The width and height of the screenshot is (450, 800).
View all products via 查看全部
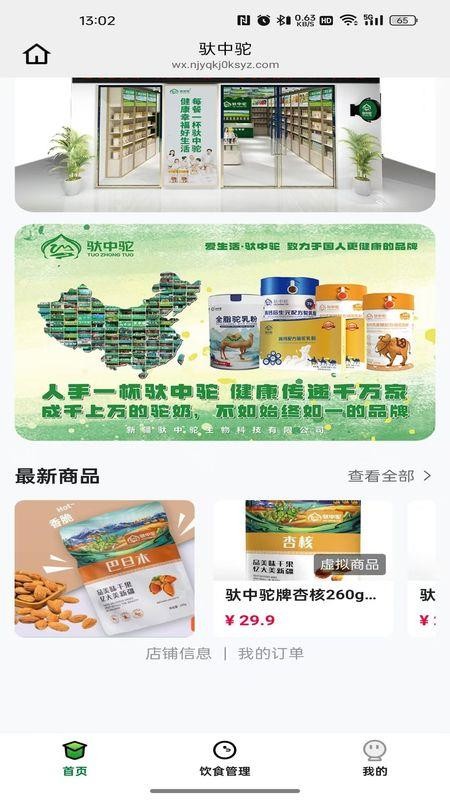(390, 476)
